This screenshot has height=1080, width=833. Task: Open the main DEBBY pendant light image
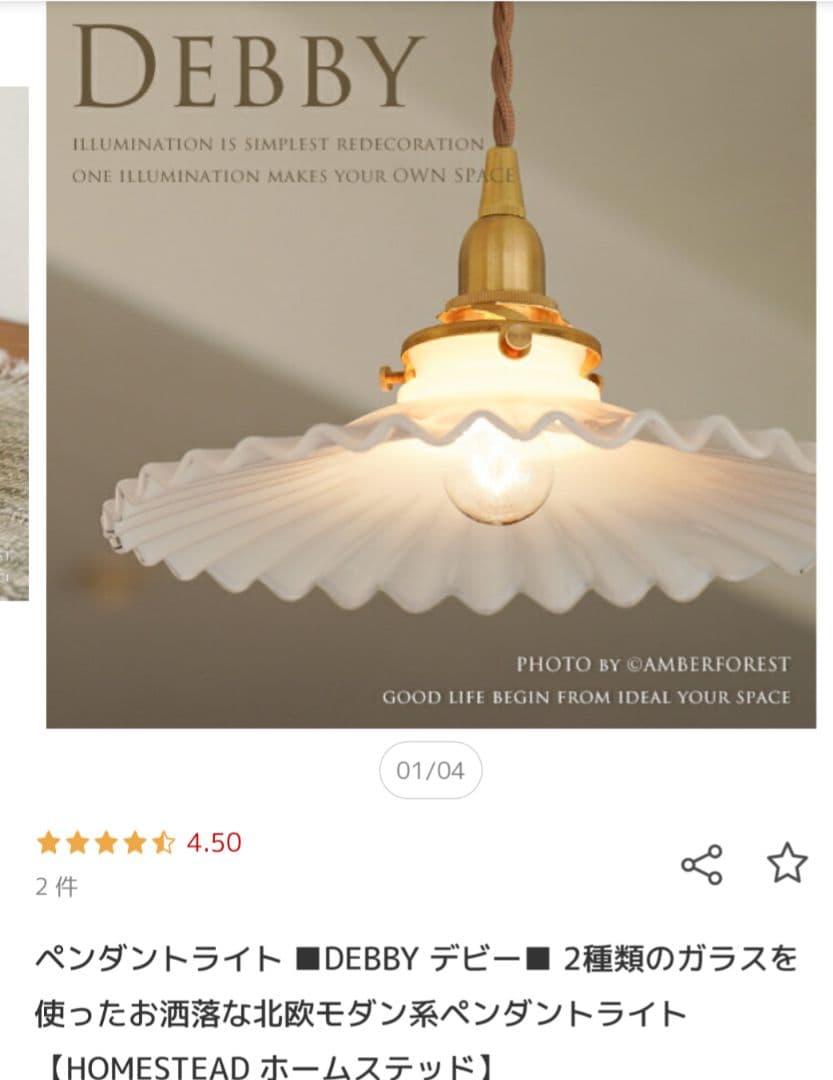click(430, 365)
